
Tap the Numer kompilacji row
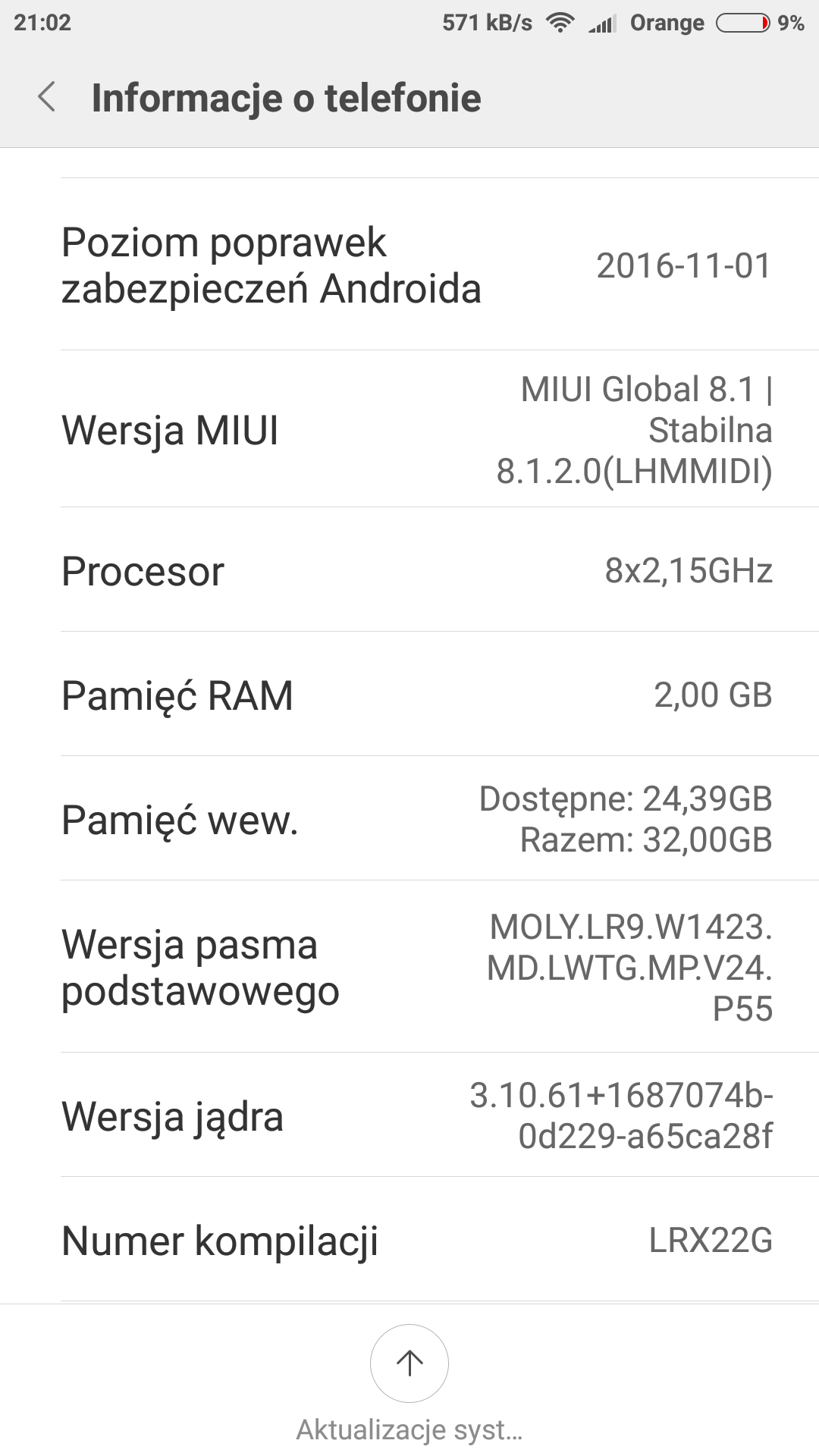click(409, 1241)
